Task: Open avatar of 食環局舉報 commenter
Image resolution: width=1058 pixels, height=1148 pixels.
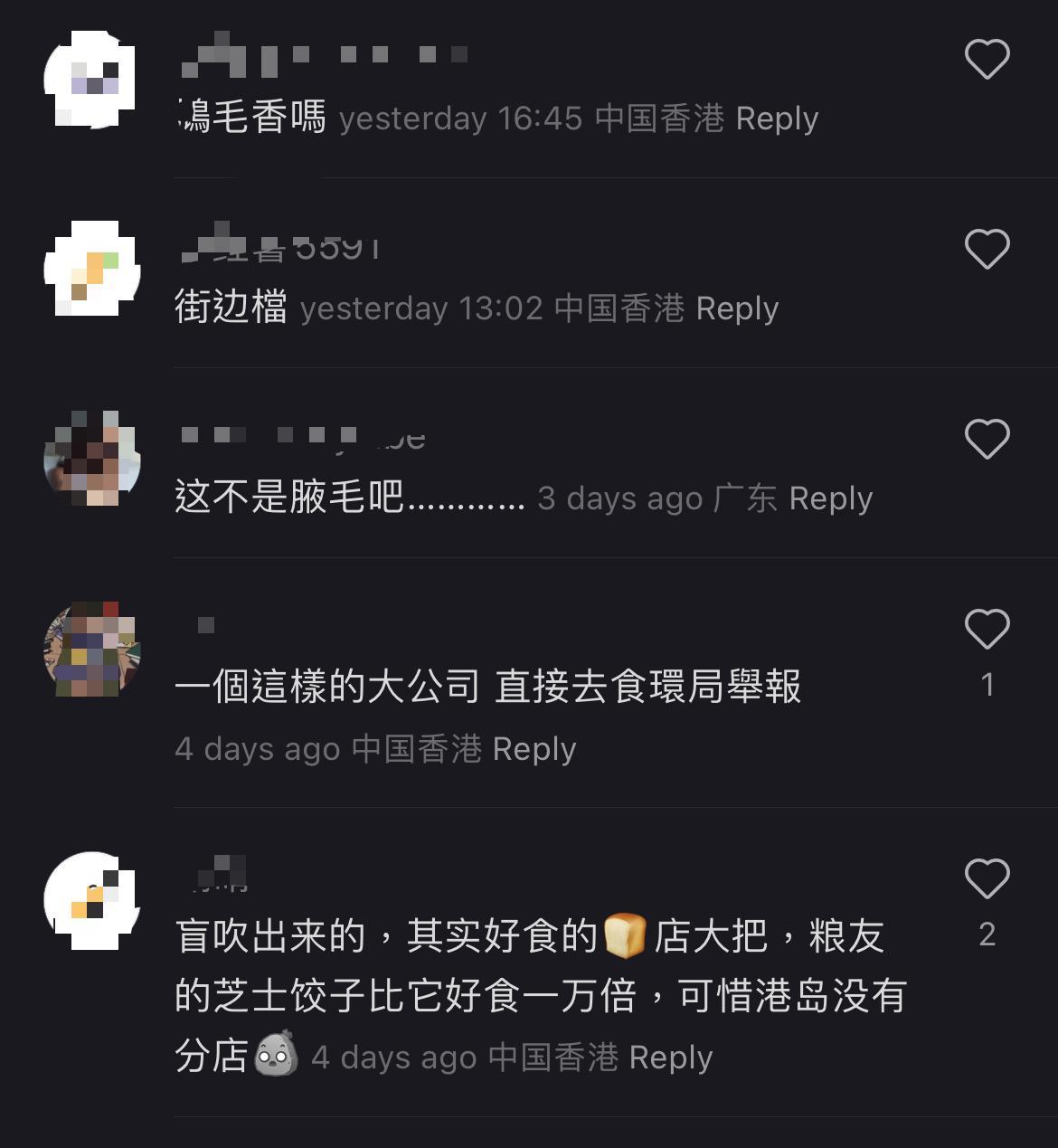Action: click(x=91, y=650)
